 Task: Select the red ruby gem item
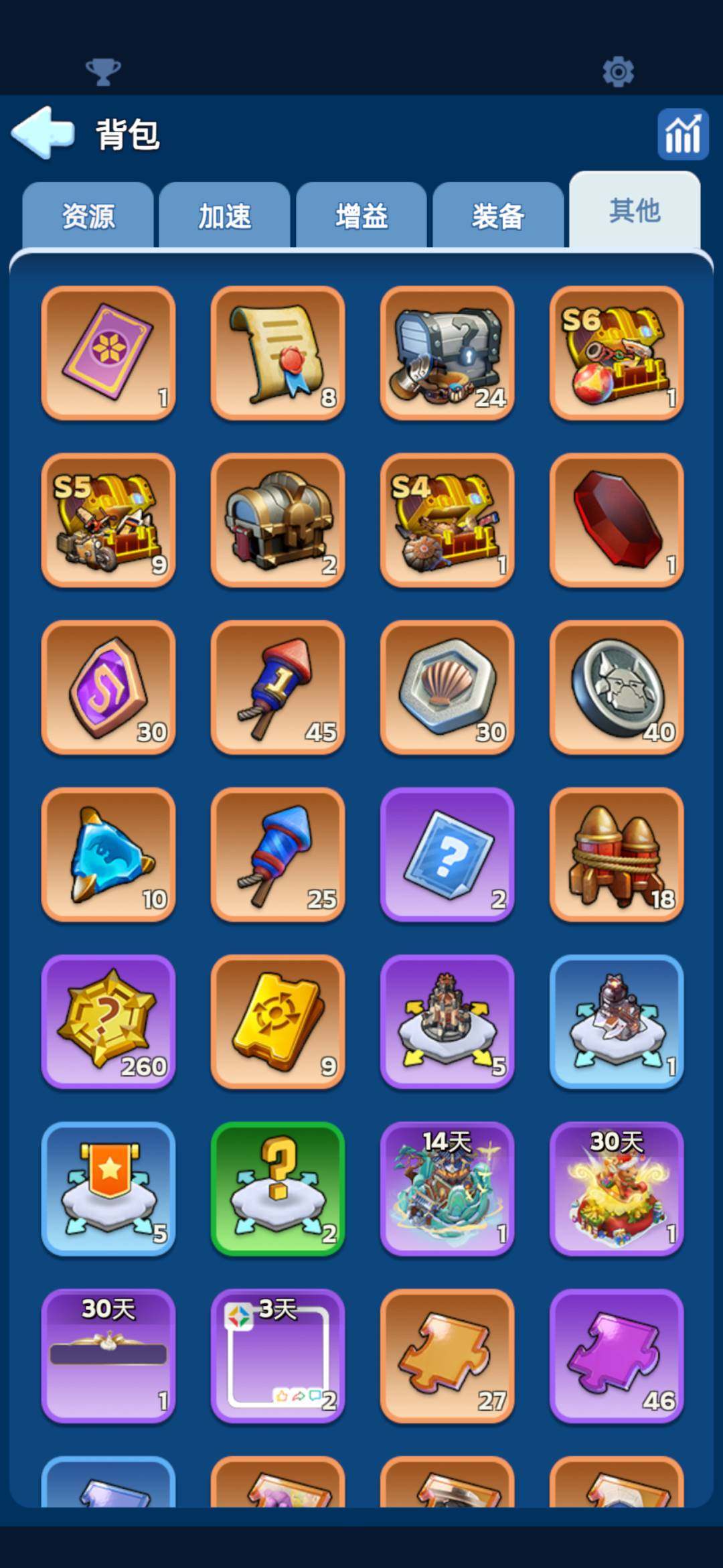[x=617, y=520]
